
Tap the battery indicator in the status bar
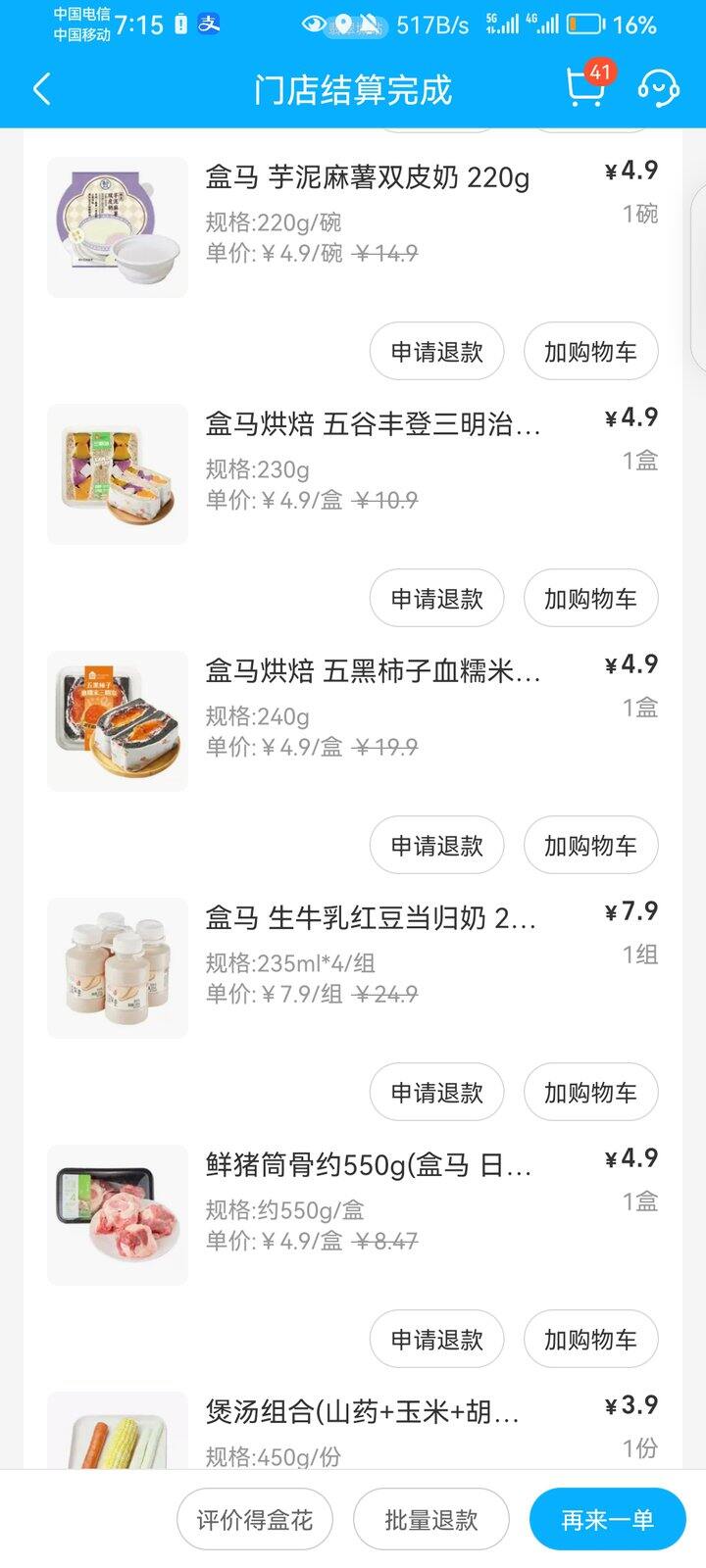588,25
